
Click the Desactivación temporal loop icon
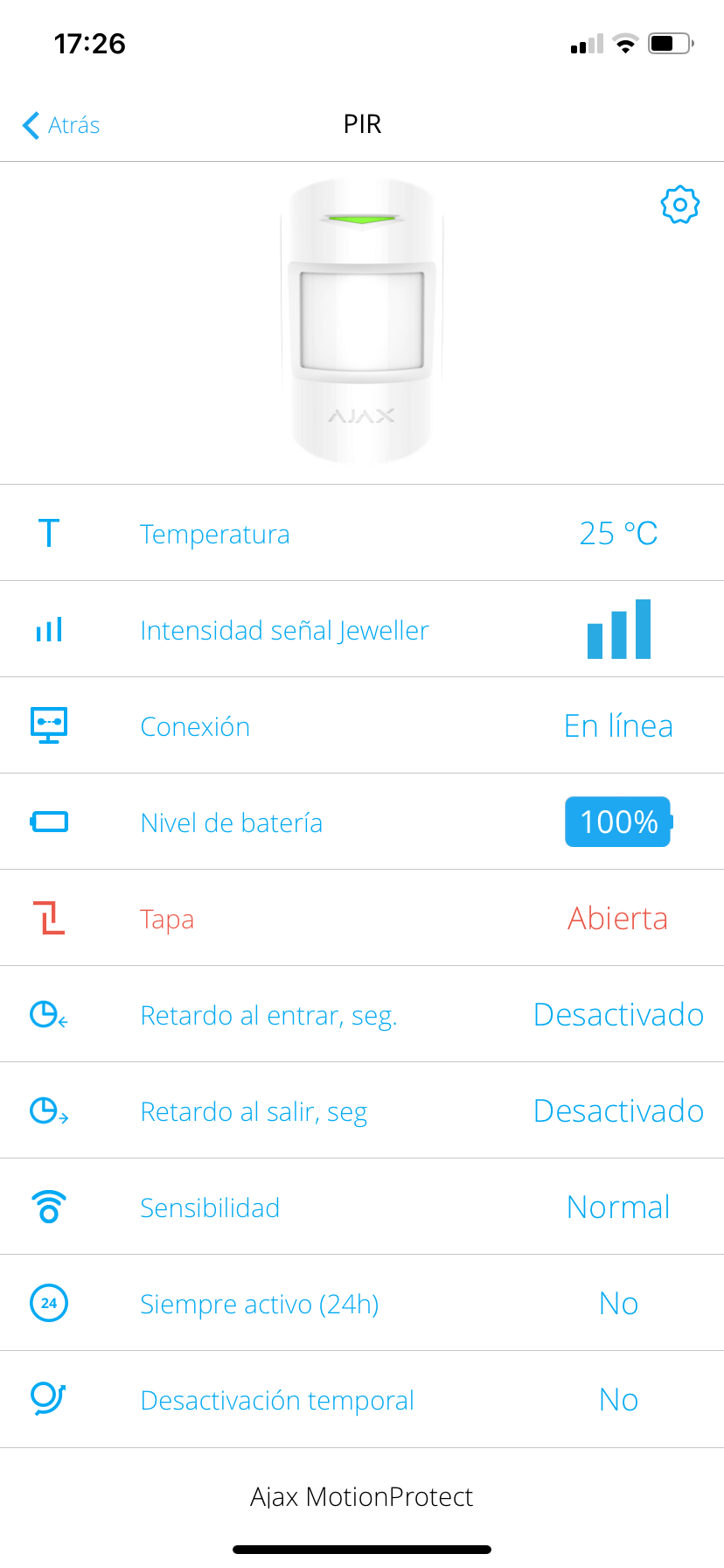(x=50, y=1398)
